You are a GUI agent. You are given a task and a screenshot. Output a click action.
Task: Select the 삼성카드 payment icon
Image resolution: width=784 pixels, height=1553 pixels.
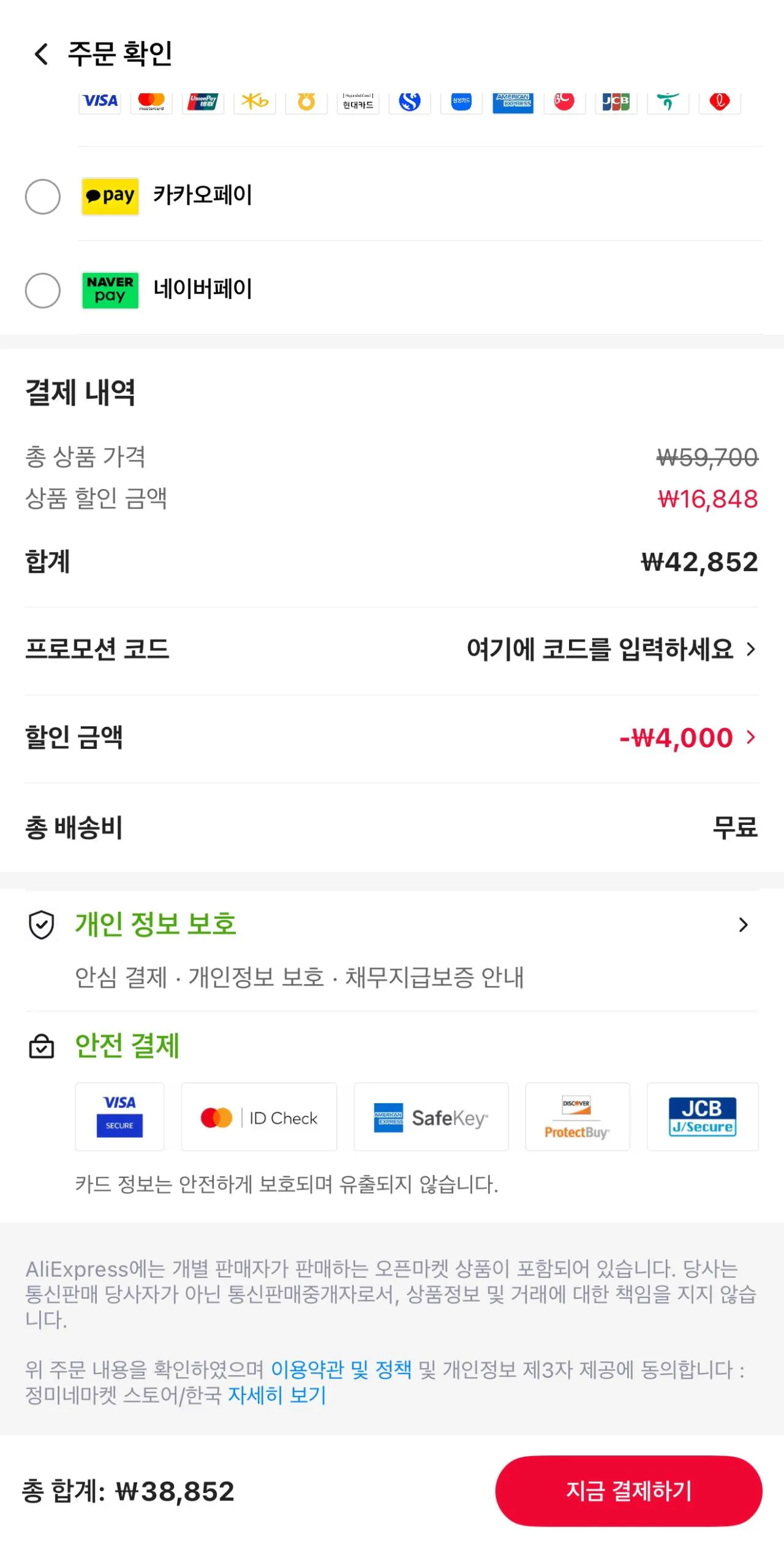click(461, 102)
